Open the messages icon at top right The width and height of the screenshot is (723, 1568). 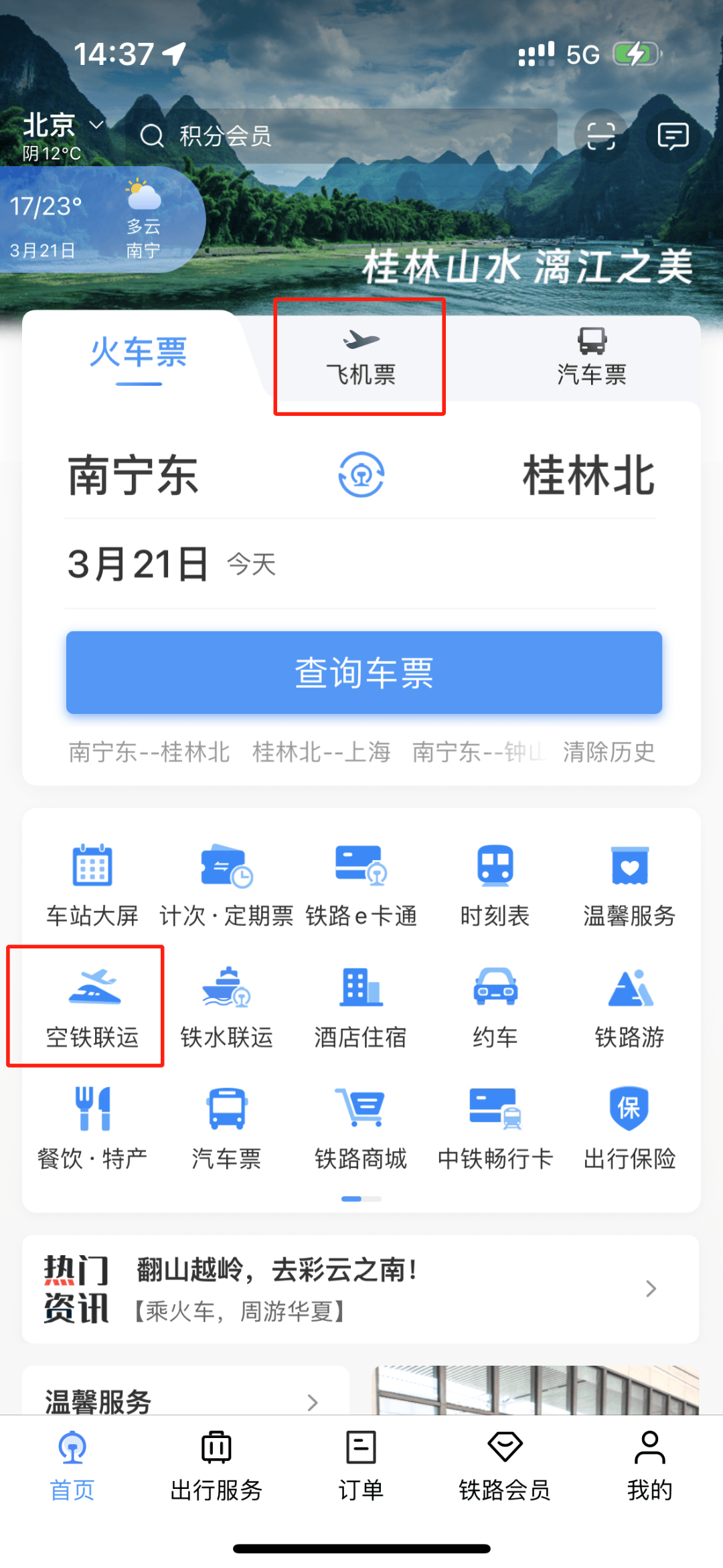tap(672, 136)
